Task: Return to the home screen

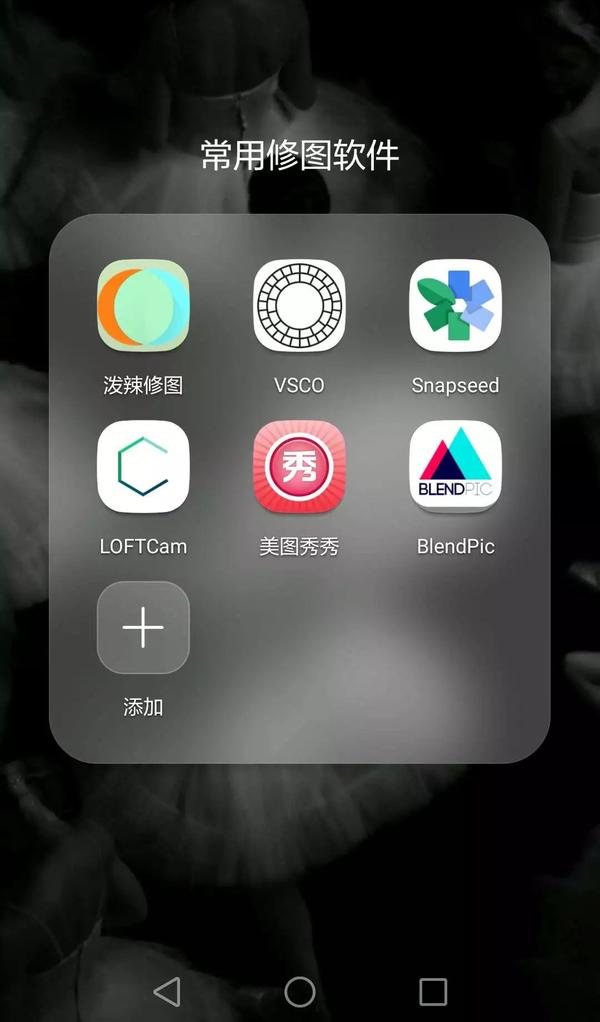Action: [x=300, y=991]
